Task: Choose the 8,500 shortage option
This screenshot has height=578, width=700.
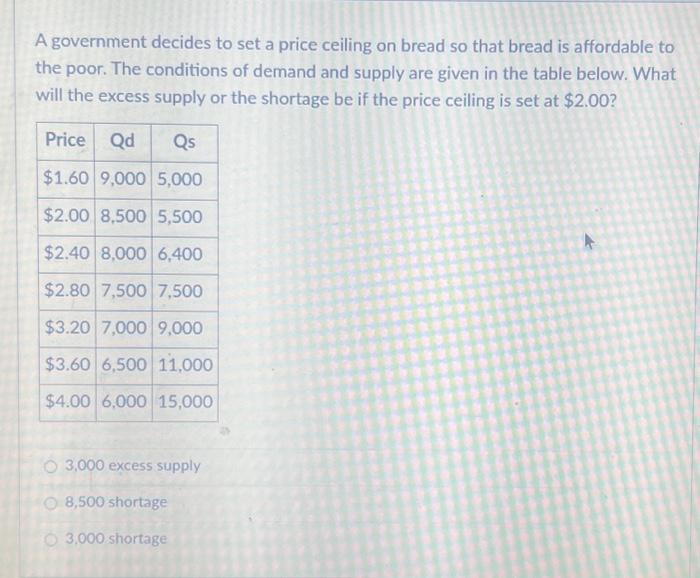Action: (52, 502)
